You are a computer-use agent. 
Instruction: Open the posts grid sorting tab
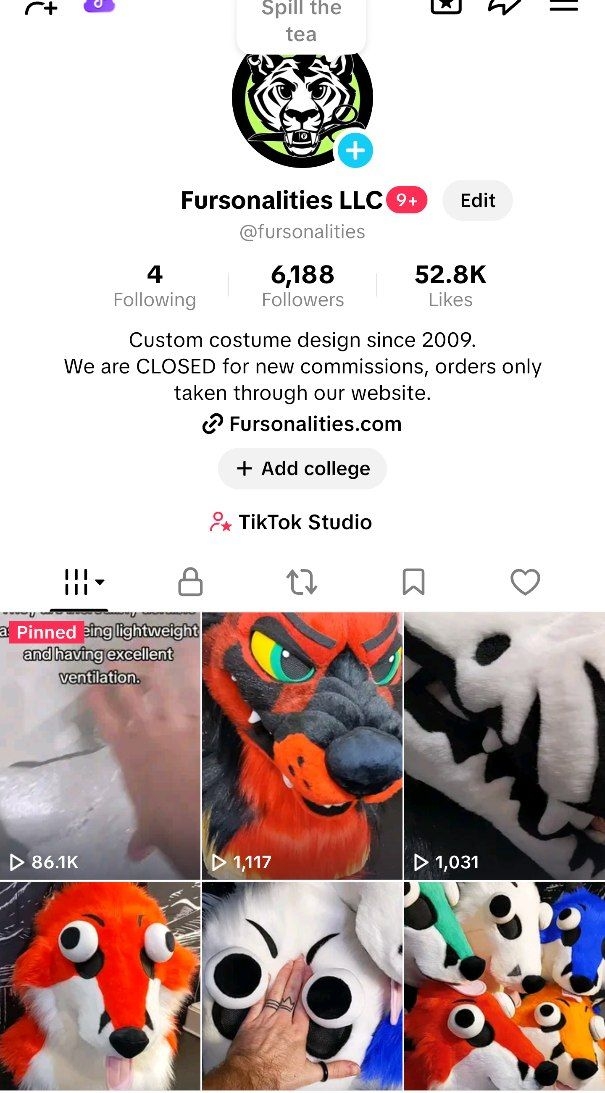84,582
